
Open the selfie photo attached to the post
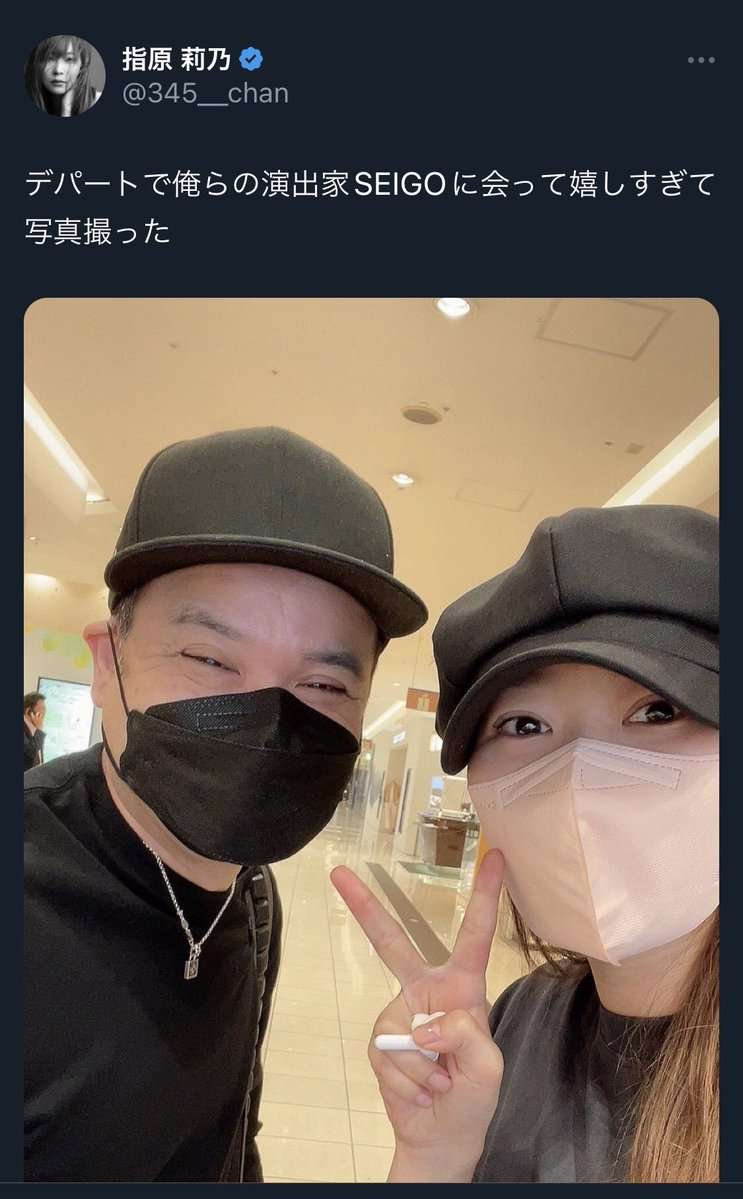[371, 740]
